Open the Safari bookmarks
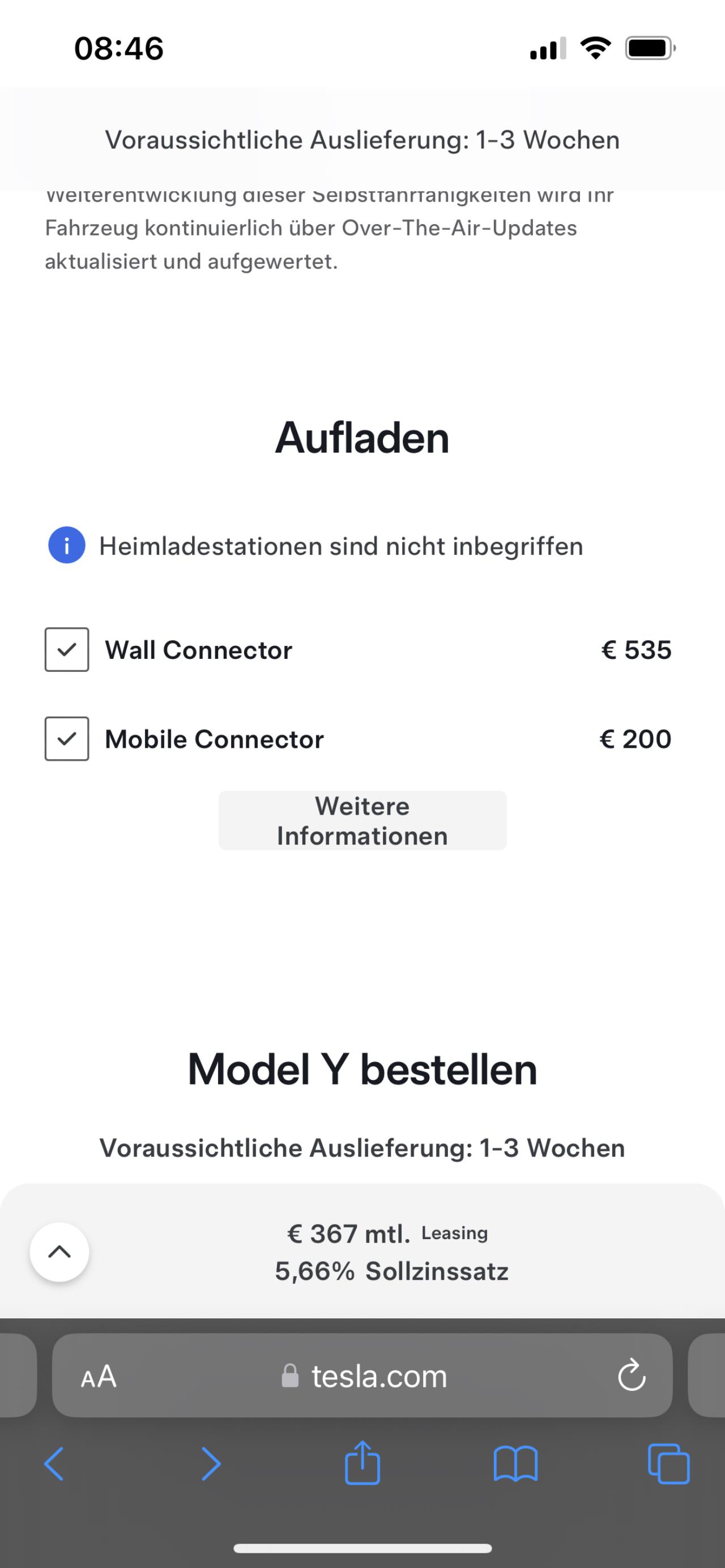The width and height of the screenshot is (725, 1568). 515,1464
